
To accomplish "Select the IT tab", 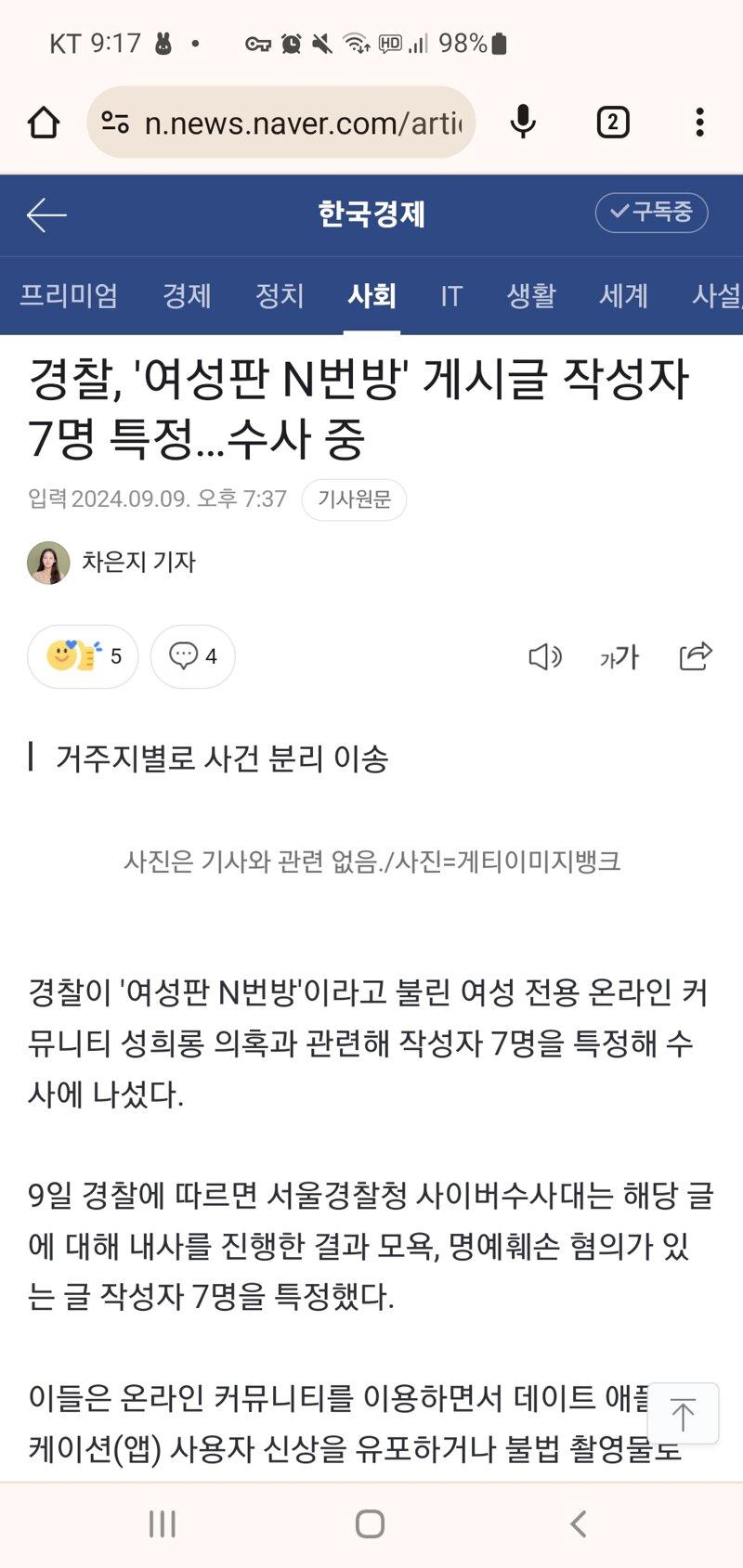I will 451,296.
